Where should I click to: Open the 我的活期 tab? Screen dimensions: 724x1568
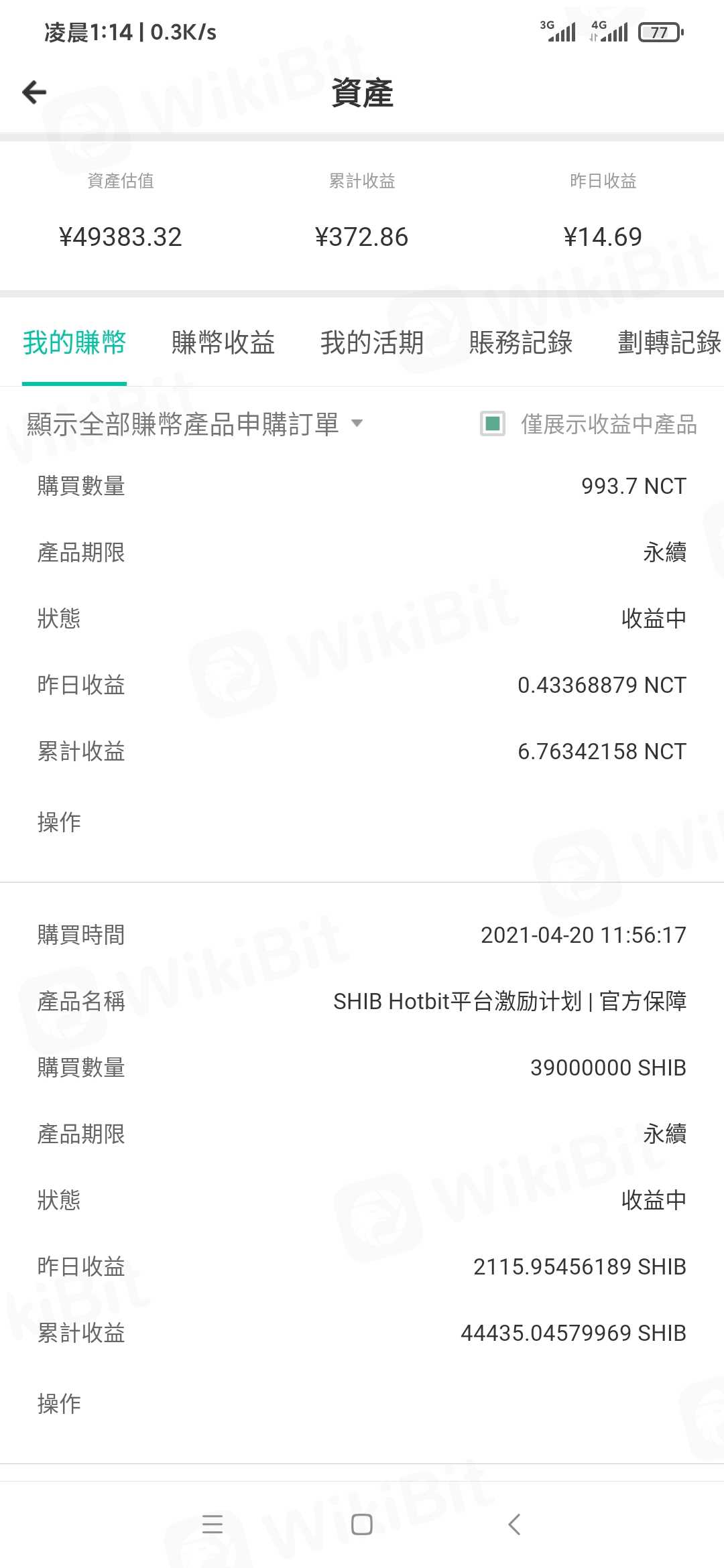tap(372, 342)
